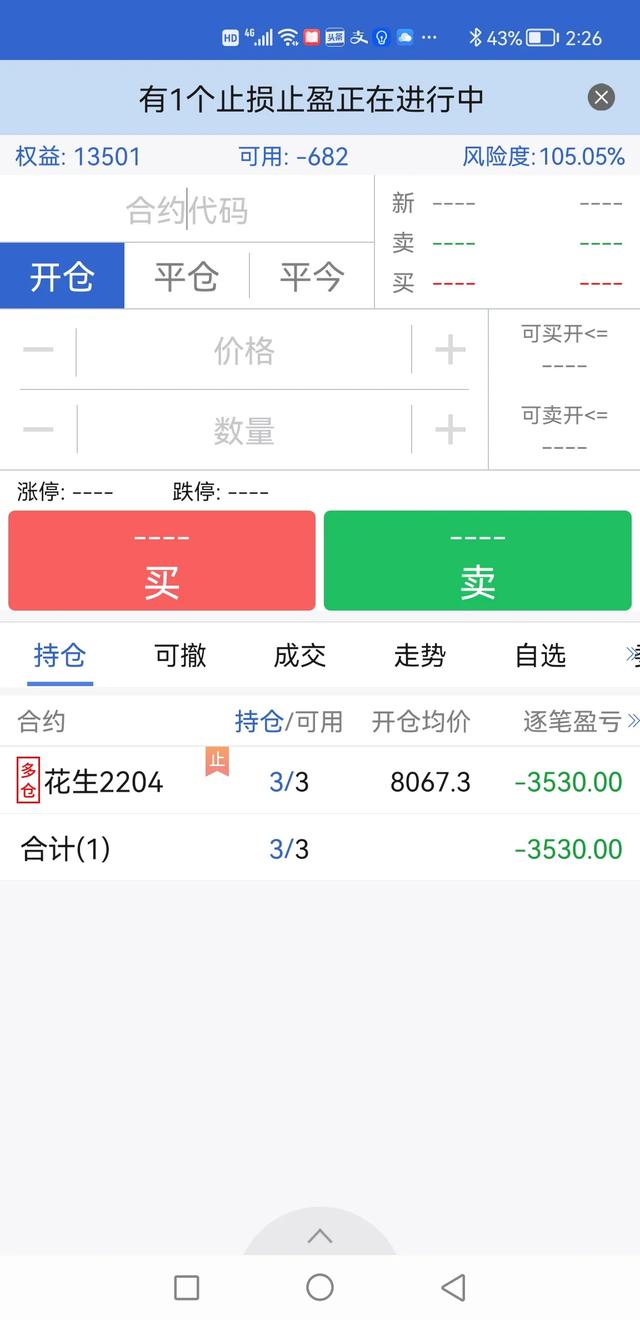Go back with system back button
This screenshot has height=1320, width=640.
(454, 1287)
